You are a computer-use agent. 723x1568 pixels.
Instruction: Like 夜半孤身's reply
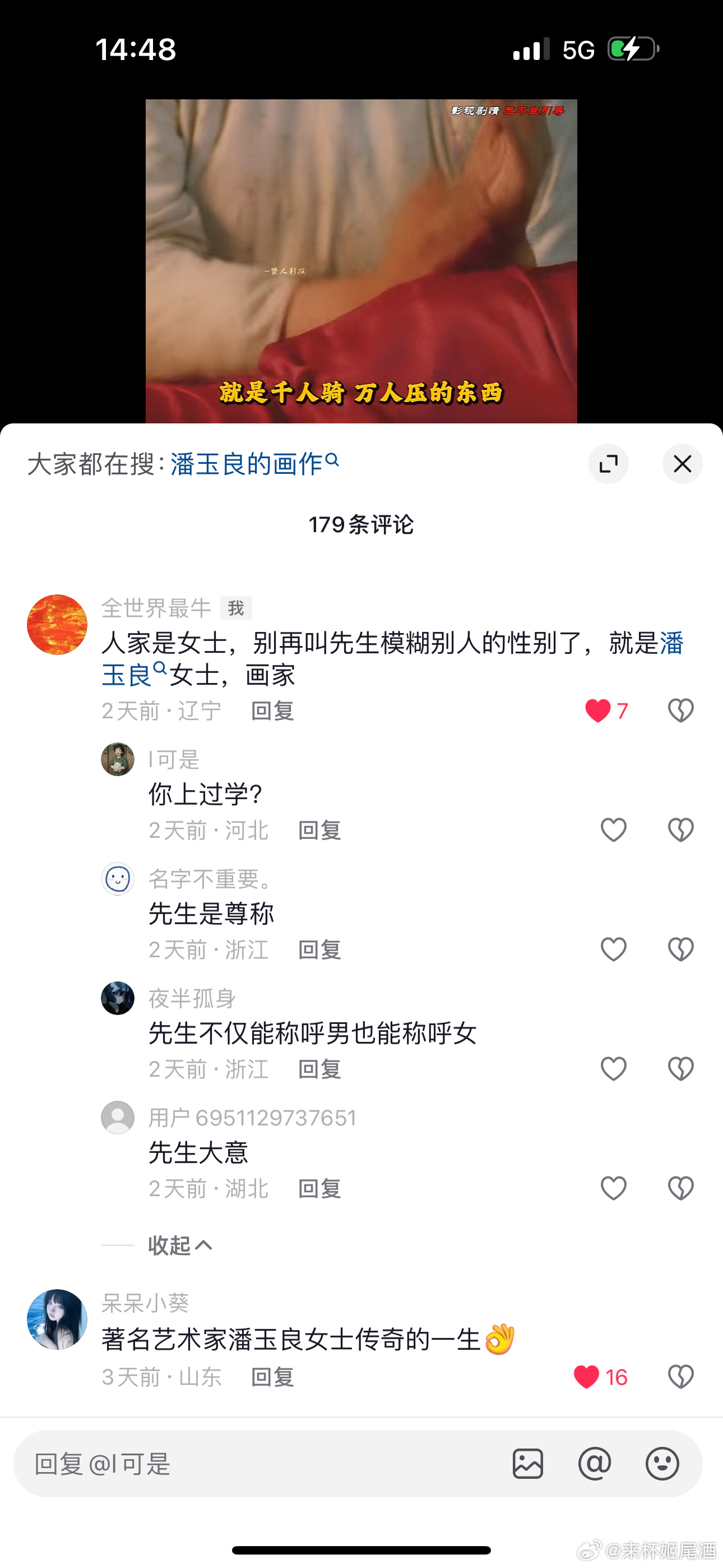(613, 1069)
